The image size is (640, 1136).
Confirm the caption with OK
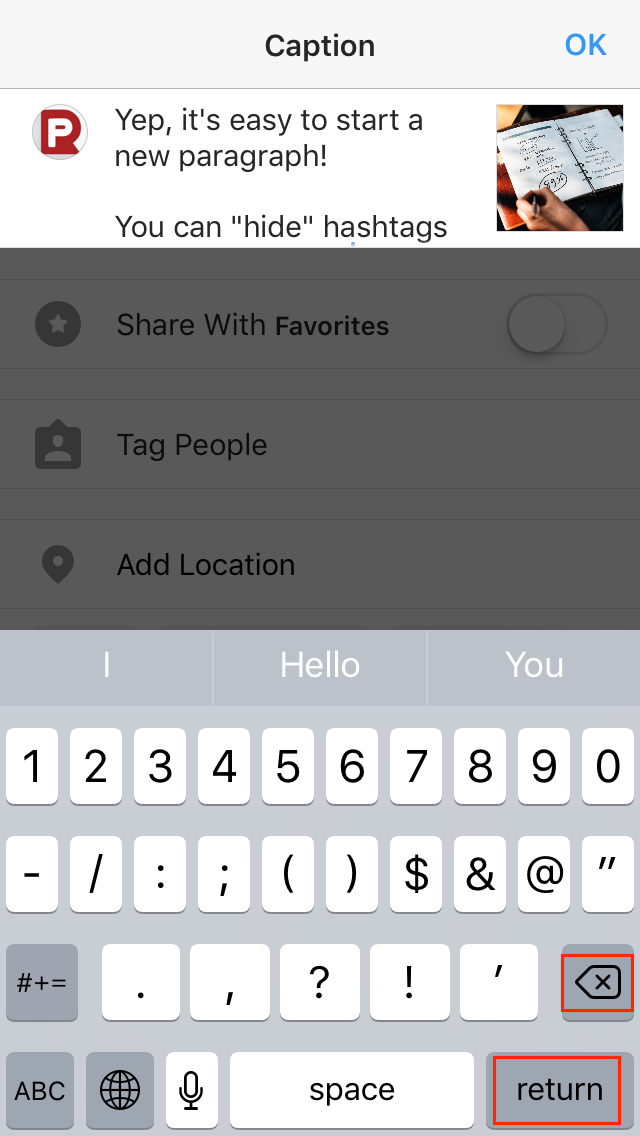tap(585, 45)
